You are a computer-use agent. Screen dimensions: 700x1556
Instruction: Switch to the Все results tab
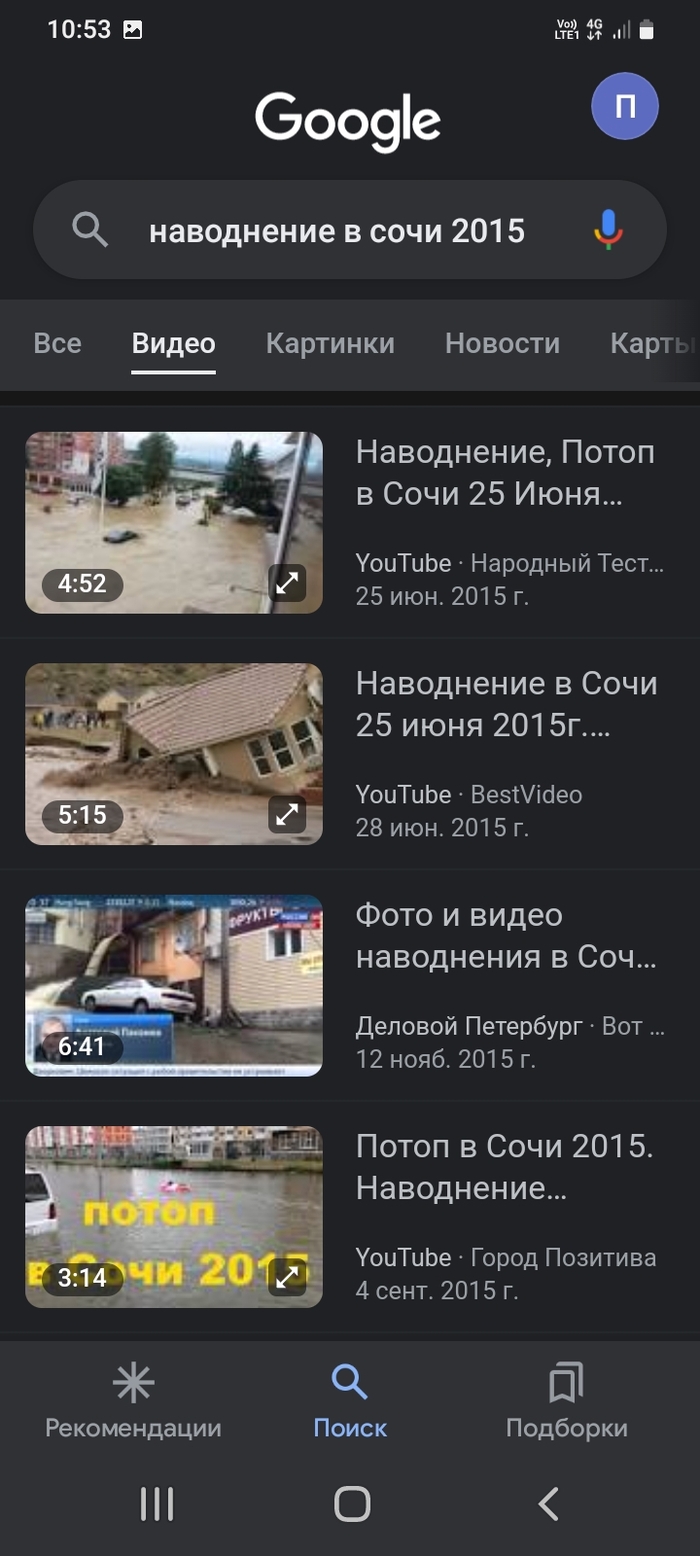[57, 343]
